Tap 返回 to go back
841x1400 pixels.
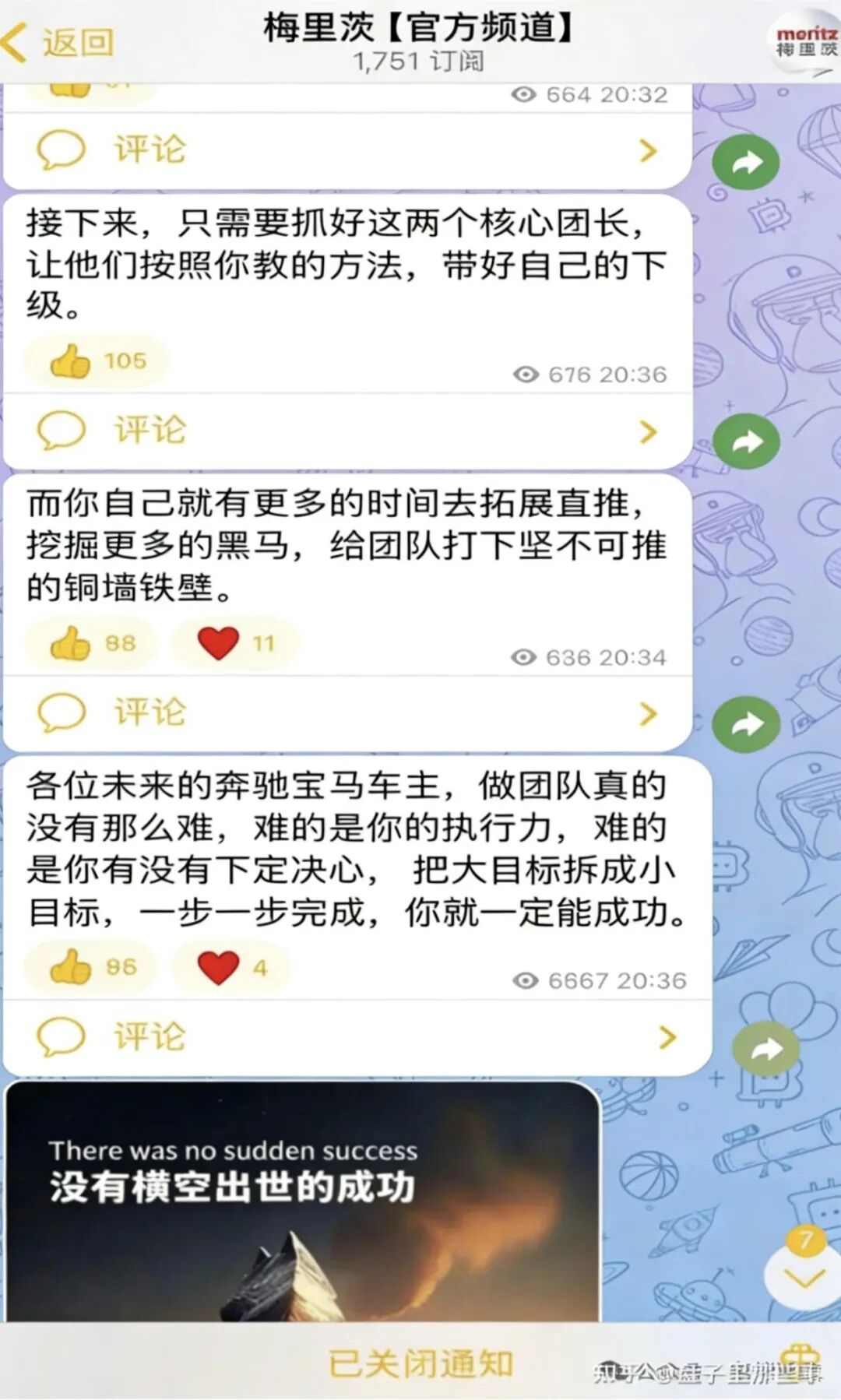pyautogui.click(x=76, y=43)
